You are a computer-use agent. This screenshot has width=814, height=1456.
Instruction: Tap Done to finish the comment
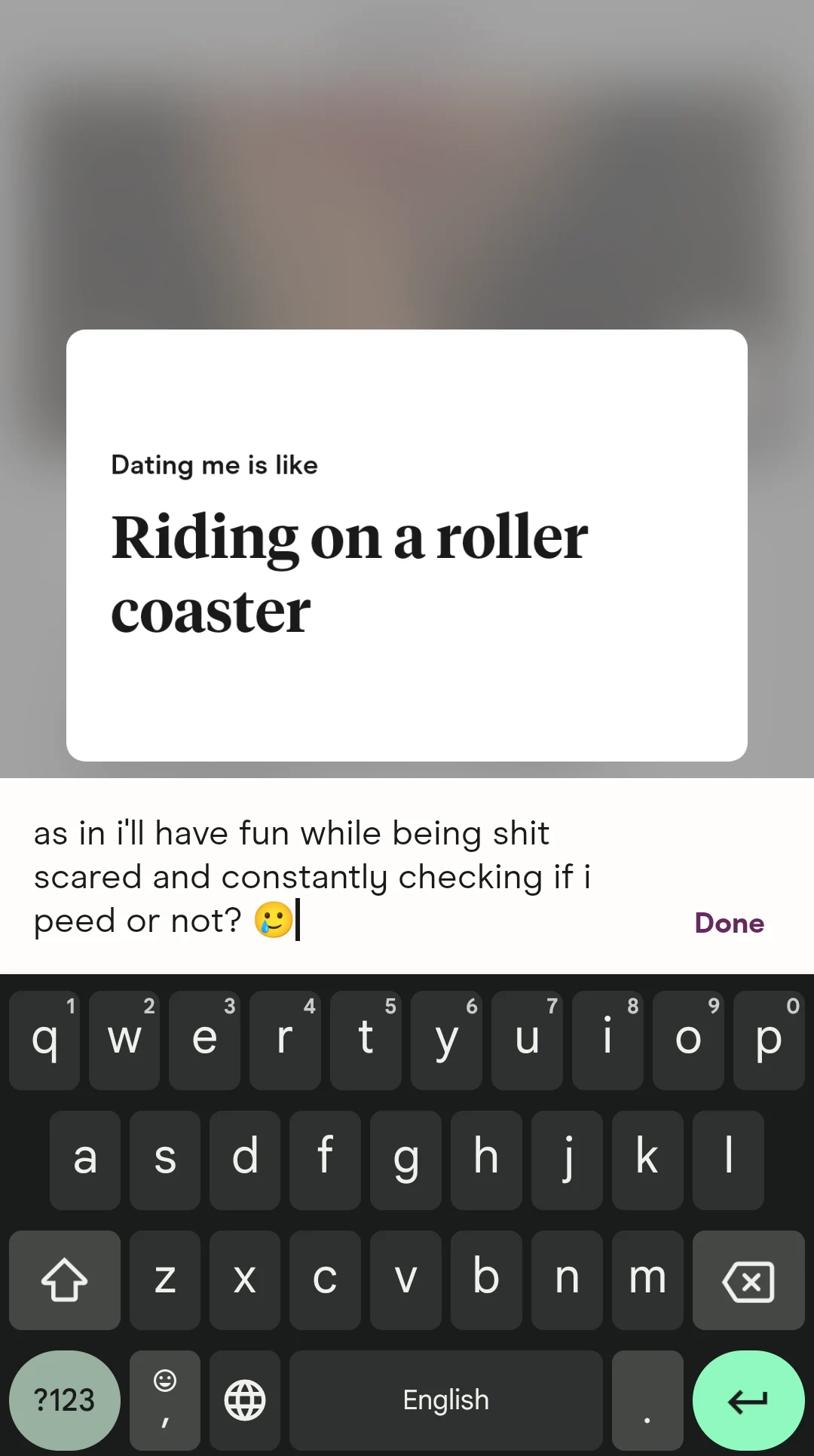729,923
